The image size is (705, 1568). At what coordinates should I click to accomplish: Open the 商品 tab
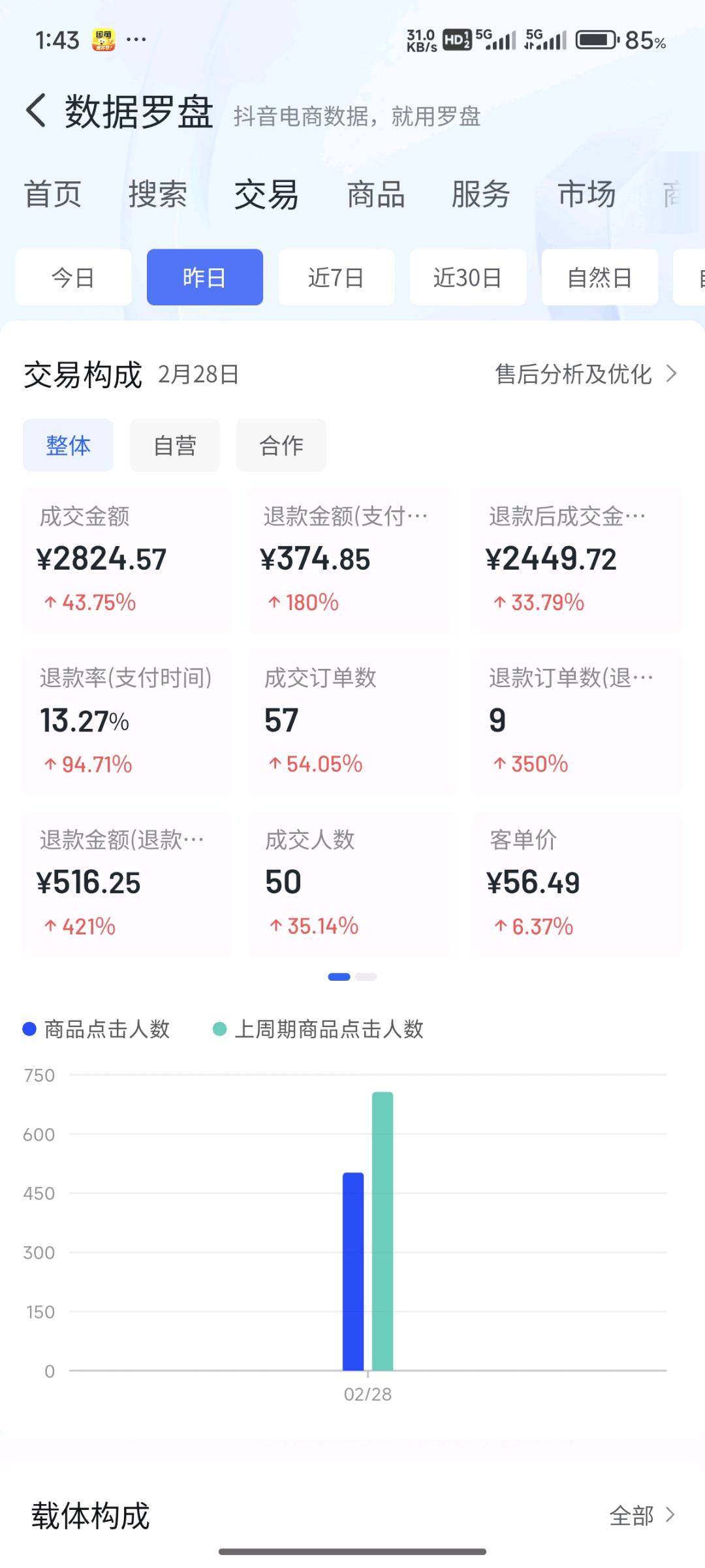[x=375, y=195]
